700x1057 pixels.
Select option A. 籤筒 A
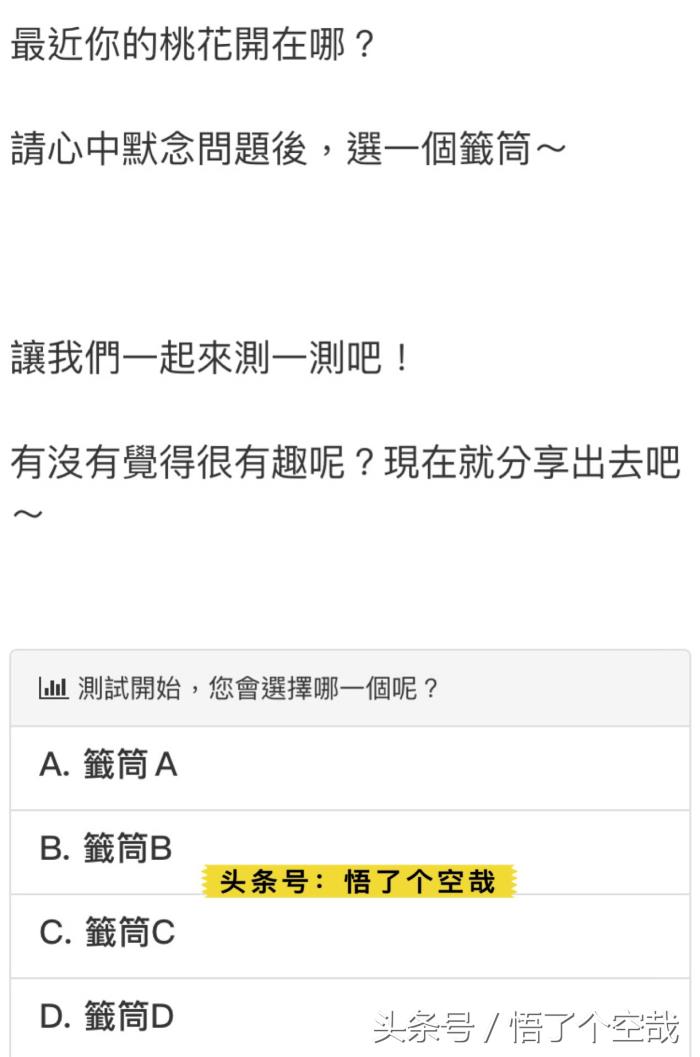108,766
